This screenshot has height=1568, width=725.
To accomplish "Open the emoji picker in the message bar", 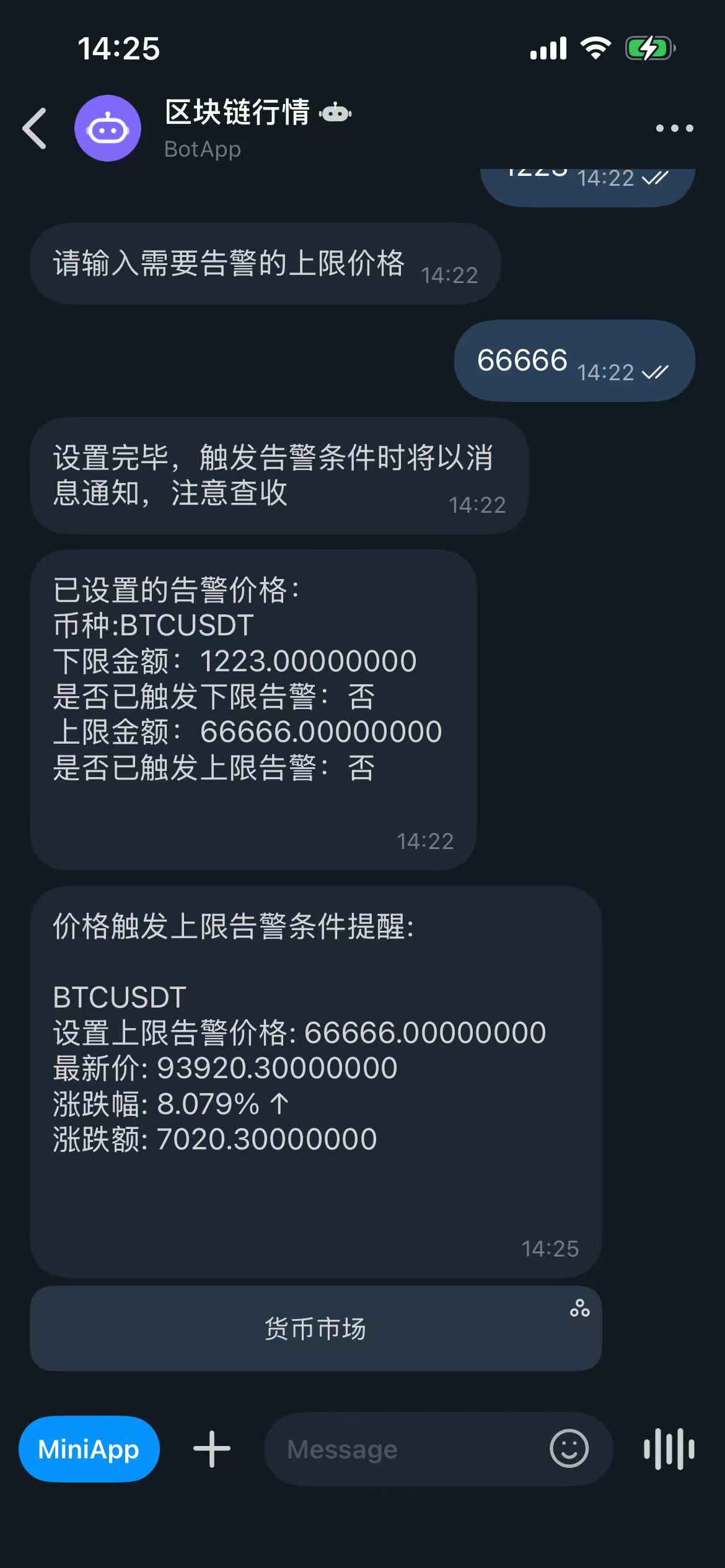I will [x=569, y=1450].
